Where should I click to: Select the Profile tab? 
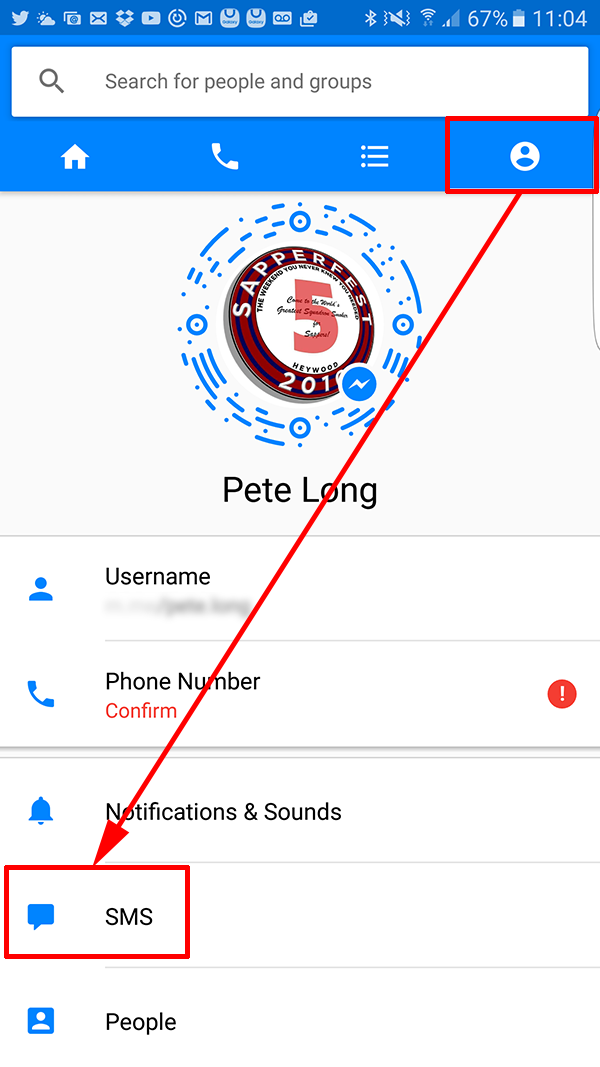[524, 157]
